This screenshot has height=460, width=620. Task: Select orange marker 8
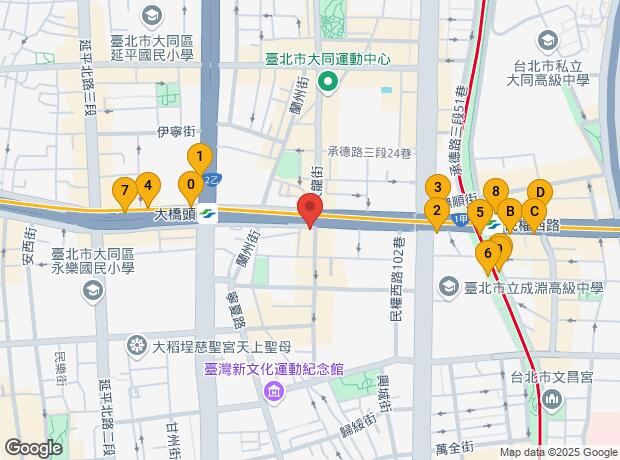495,190
